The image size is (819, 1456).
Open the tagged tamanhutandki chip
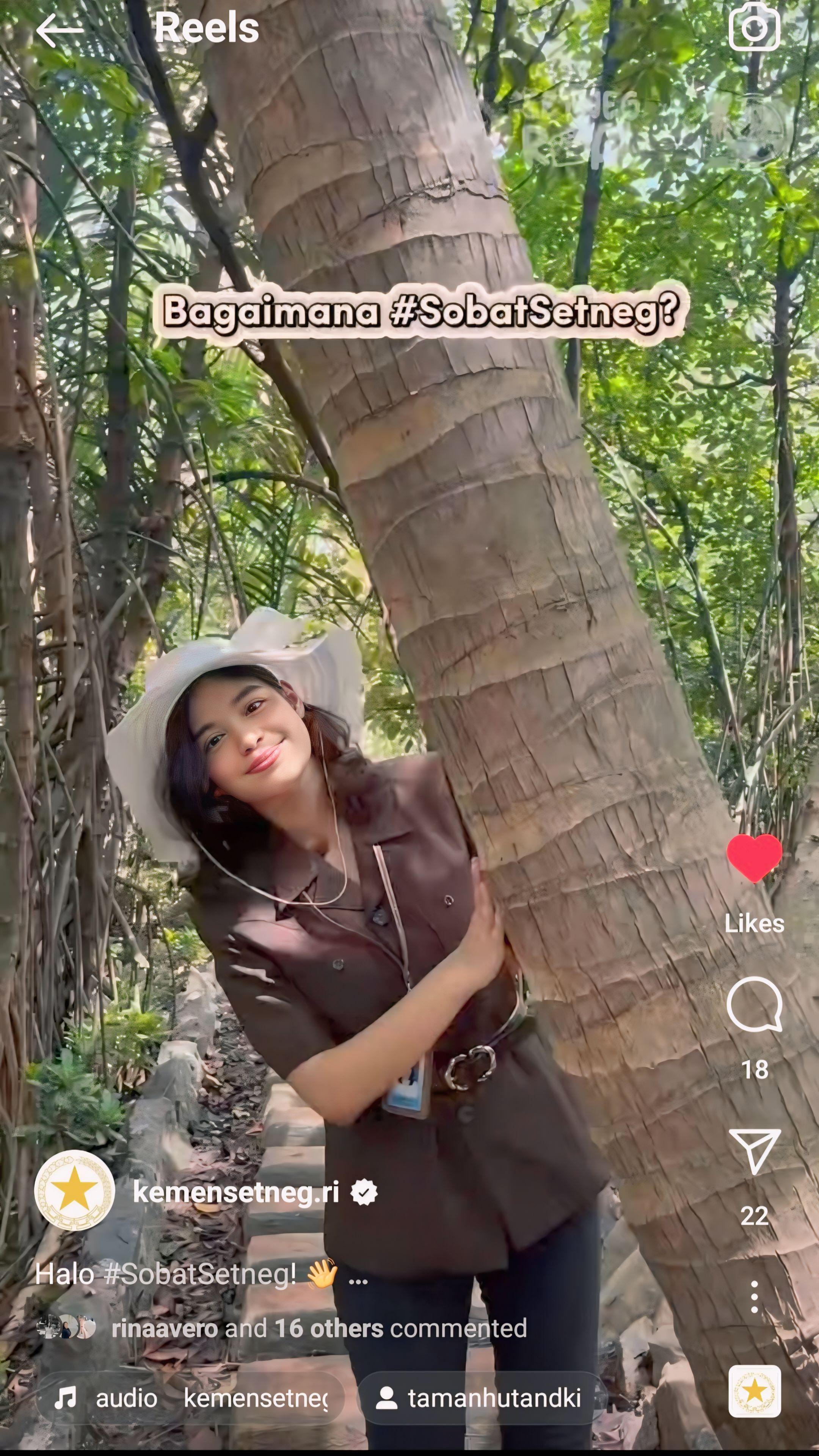pyautogui.click(x=480, y=1398)
